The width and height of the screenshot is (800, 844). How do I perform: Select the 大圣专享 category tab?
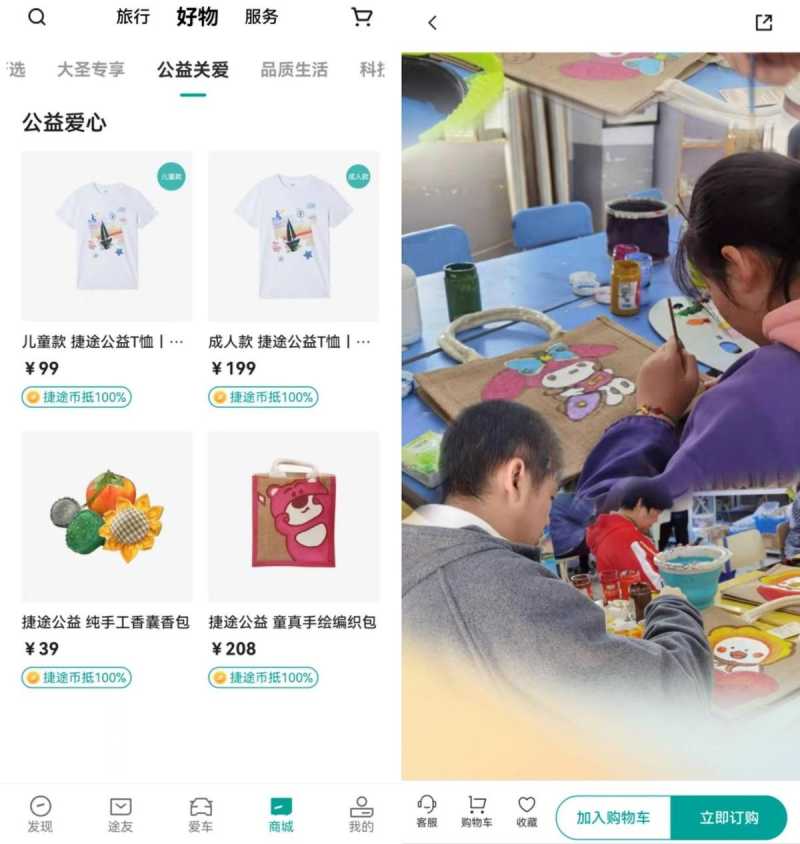91,70
